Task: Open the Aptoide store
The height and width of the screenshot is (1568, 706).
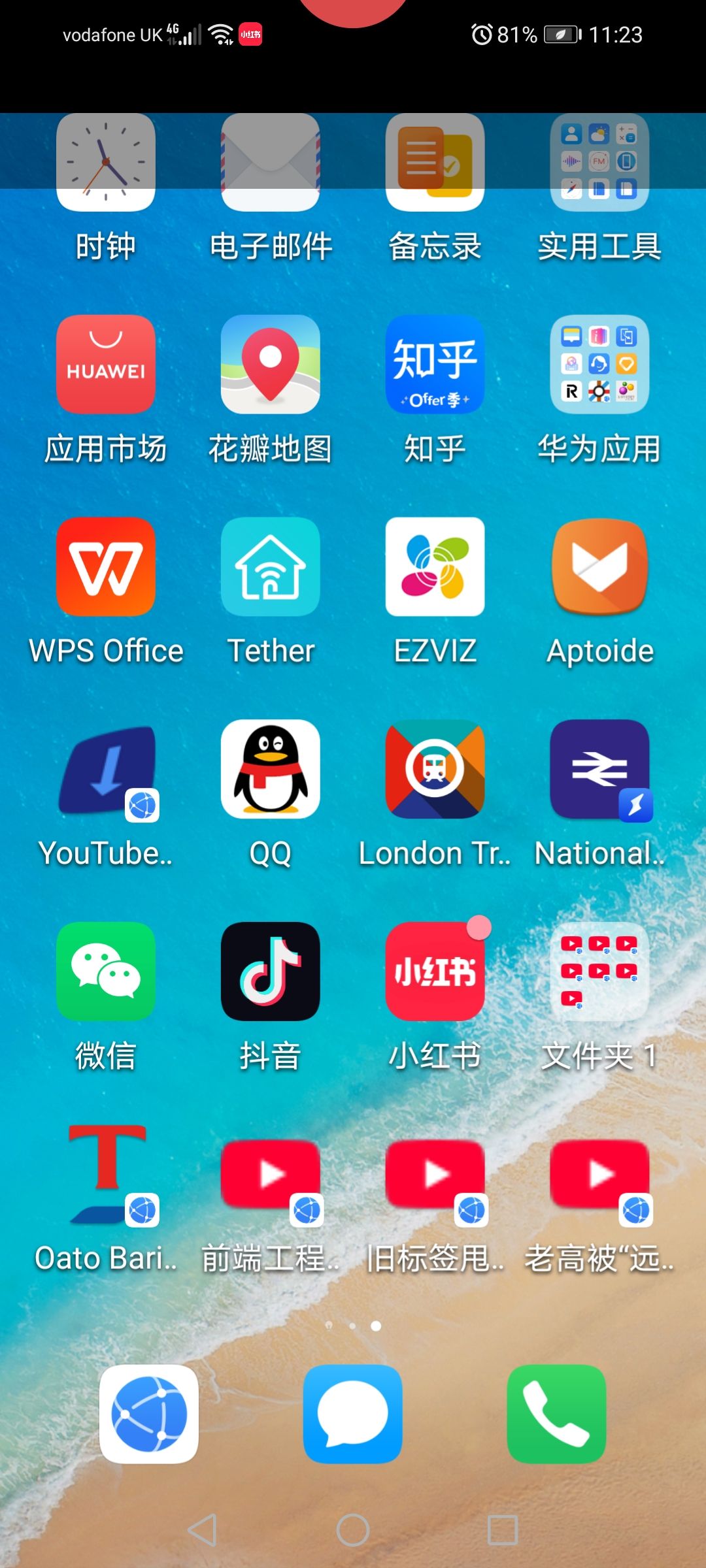Action: 599,566
